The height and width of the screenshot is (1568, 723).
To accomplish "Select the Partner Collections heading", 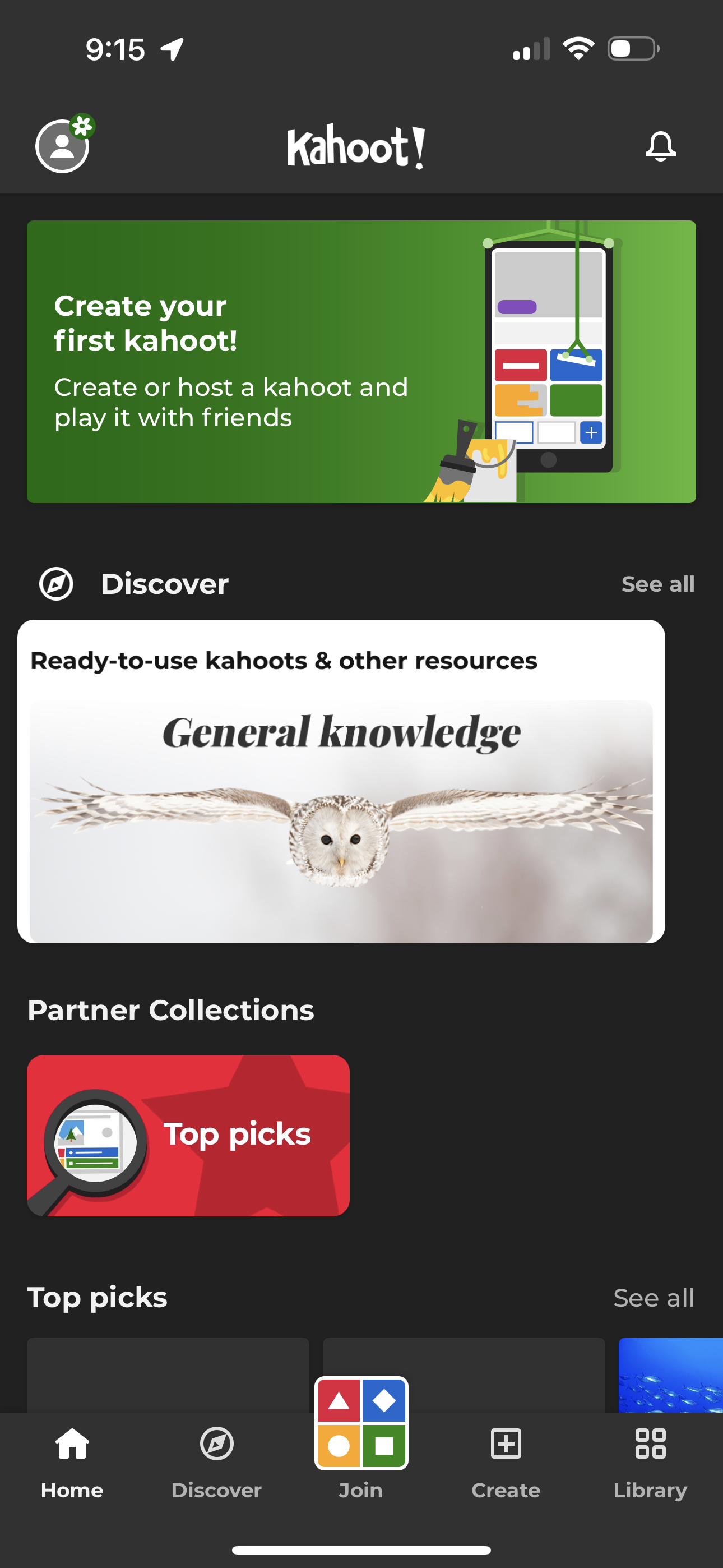I will point(170,1010).
